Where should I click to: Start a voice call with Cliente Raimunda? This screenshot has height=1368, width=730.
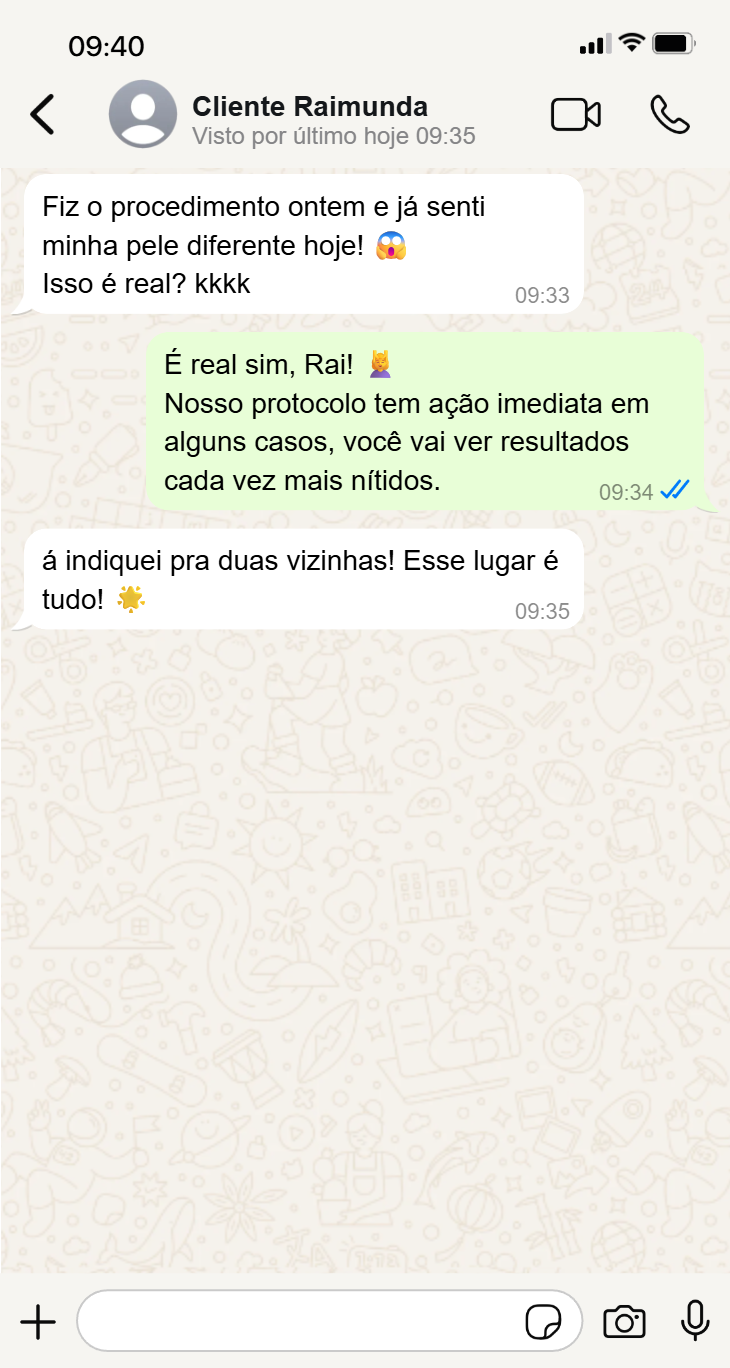point(669,114)
